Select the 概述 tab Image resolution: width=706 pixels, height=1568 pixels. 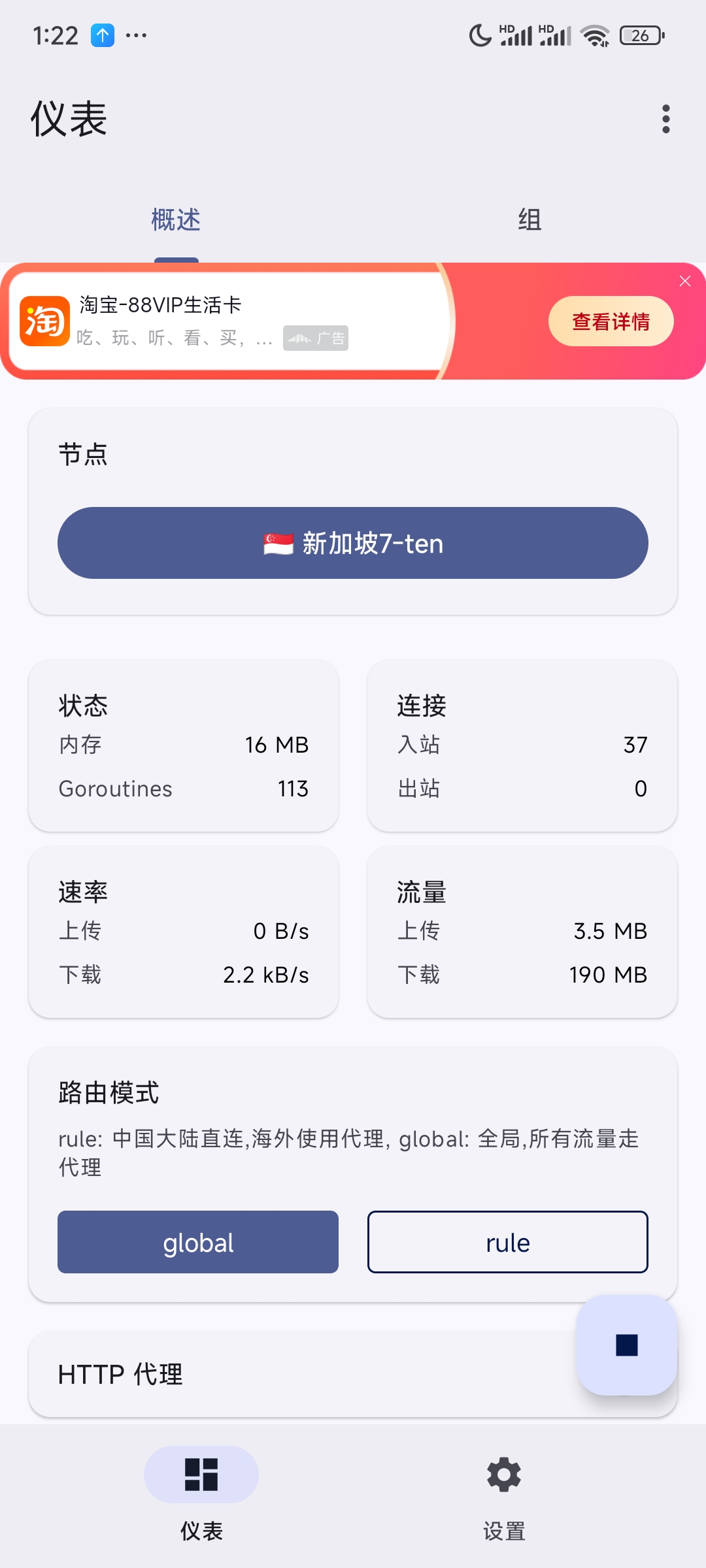pyautogui.click(x=176, y=220)
